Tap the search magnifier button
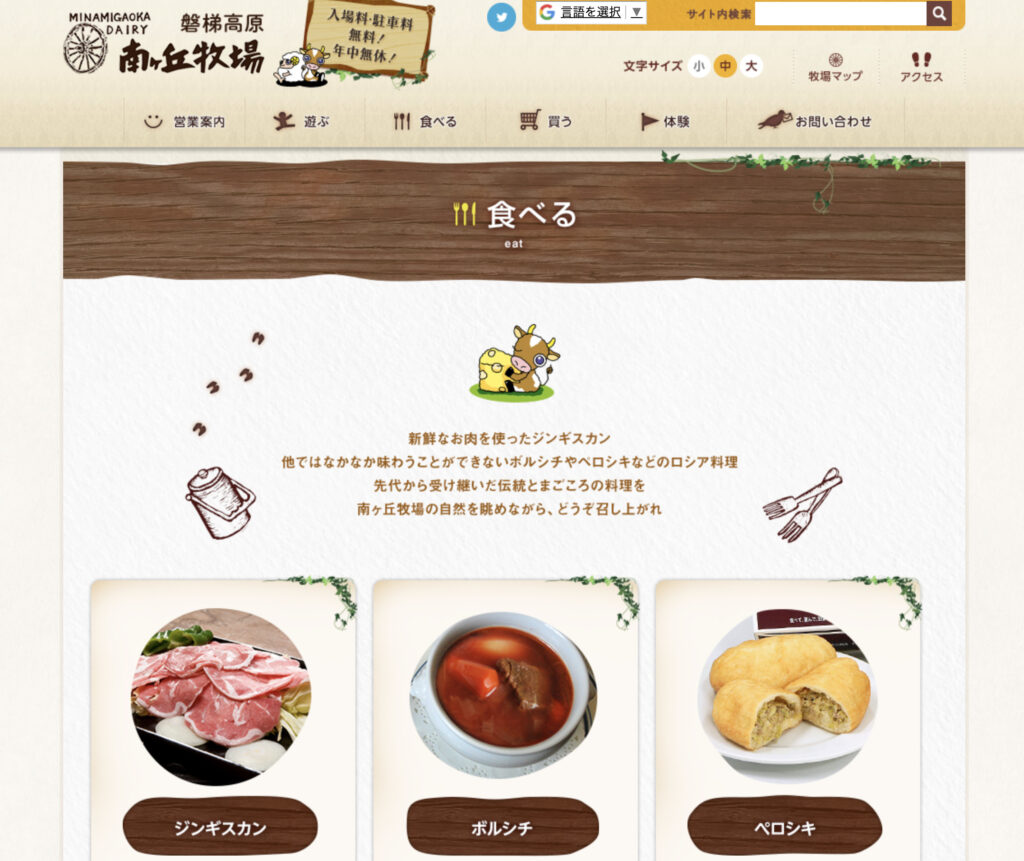 click(x=939, y=14)
